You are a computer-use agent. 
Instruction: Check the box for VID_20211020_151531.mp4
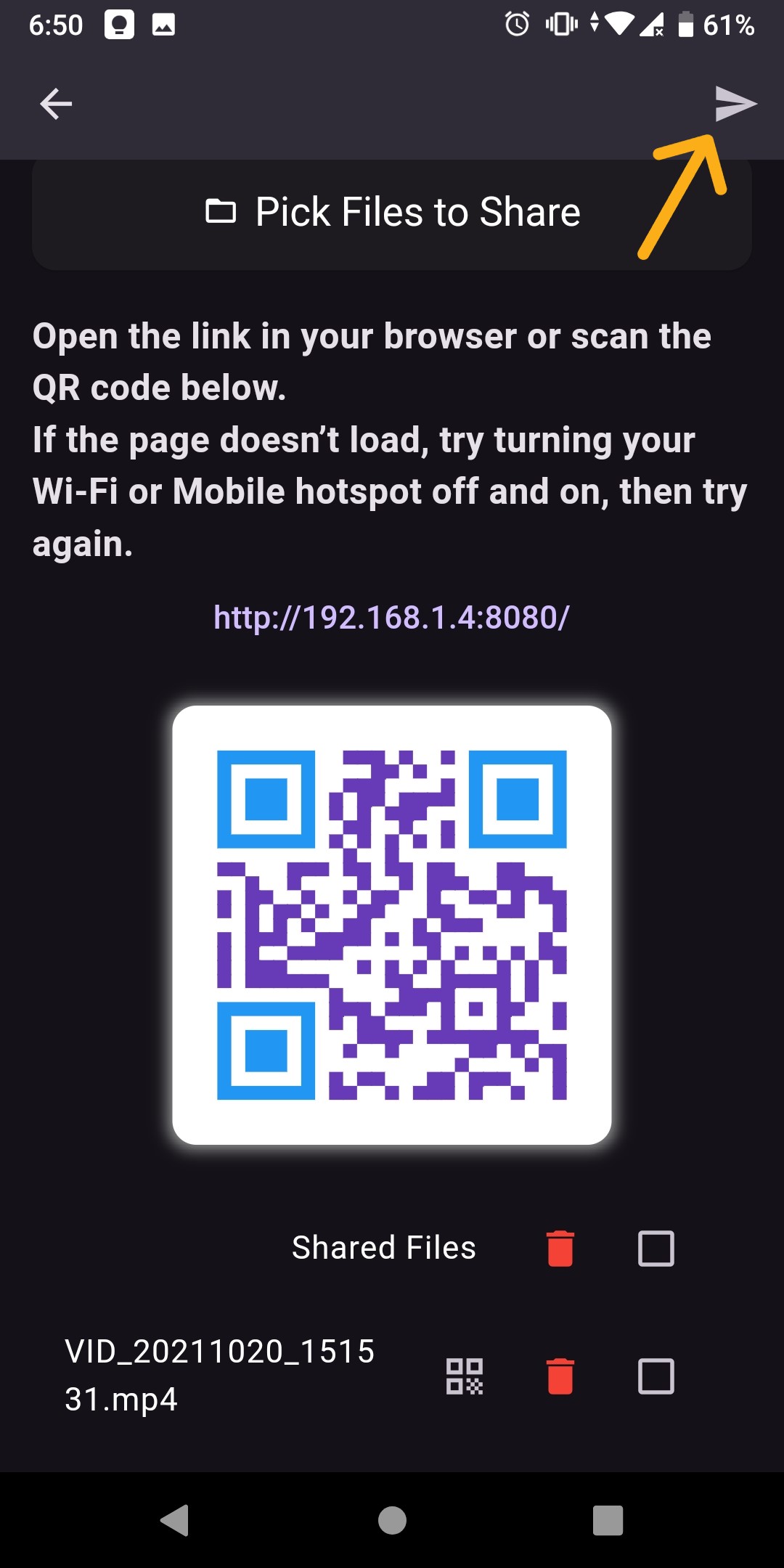tap(656, 1376)
